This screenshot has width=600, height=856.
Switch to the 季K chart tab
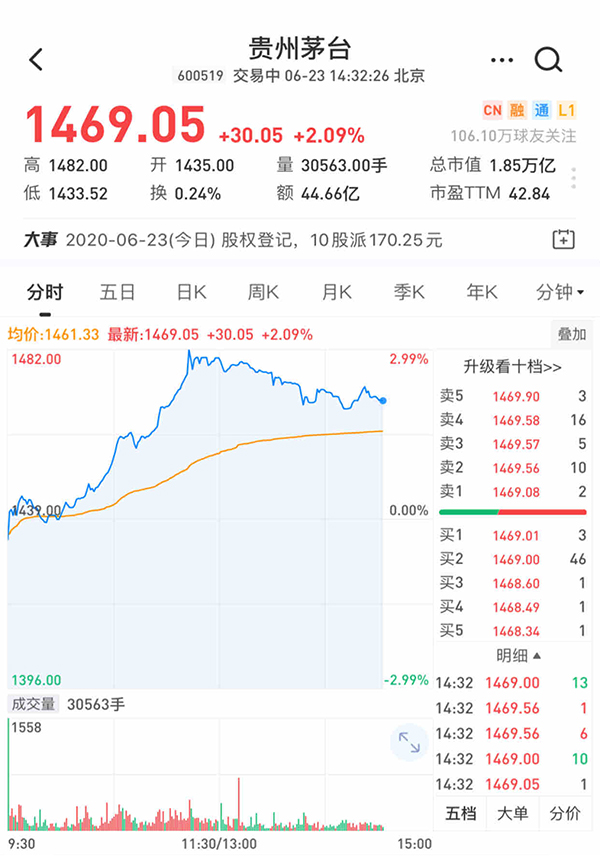(409, 292)
